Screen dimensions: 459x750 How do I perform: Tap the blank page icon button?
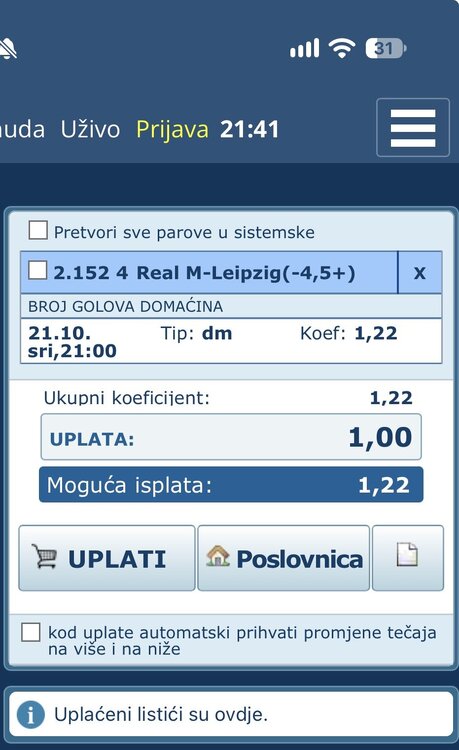point(408,558)
